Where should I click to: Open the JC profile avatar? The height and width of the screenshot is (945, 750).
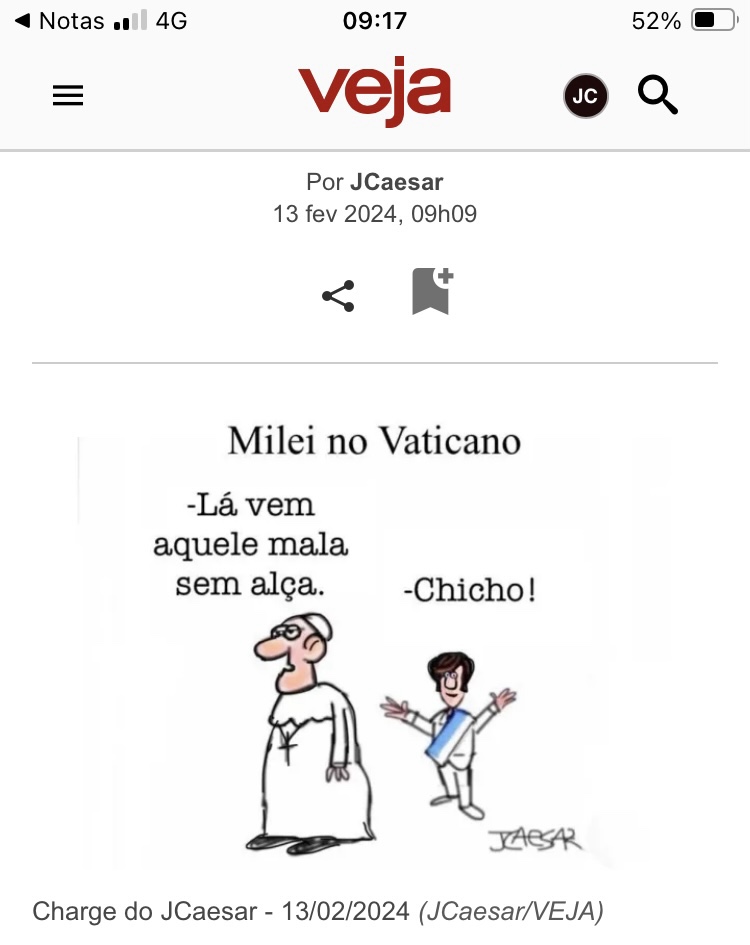pos(585,96)
